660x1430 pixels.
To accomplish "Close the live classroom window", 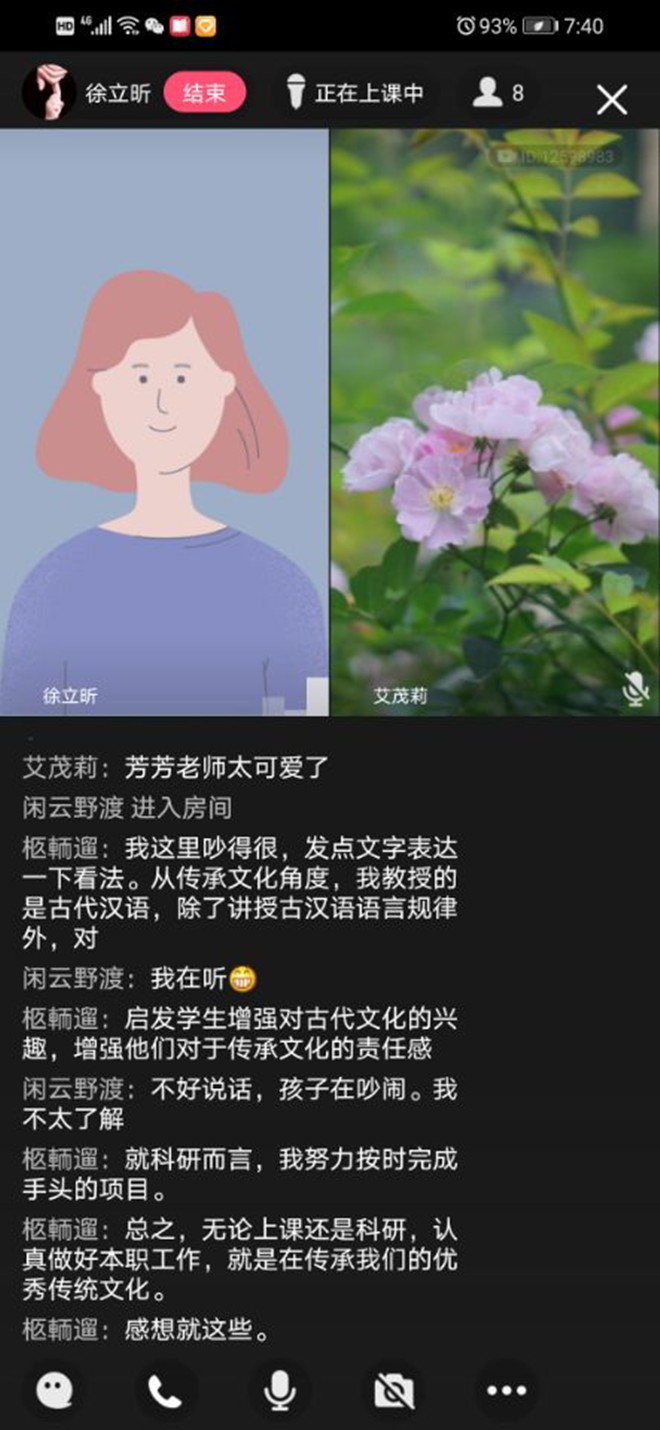I will (x=611, y=98).
